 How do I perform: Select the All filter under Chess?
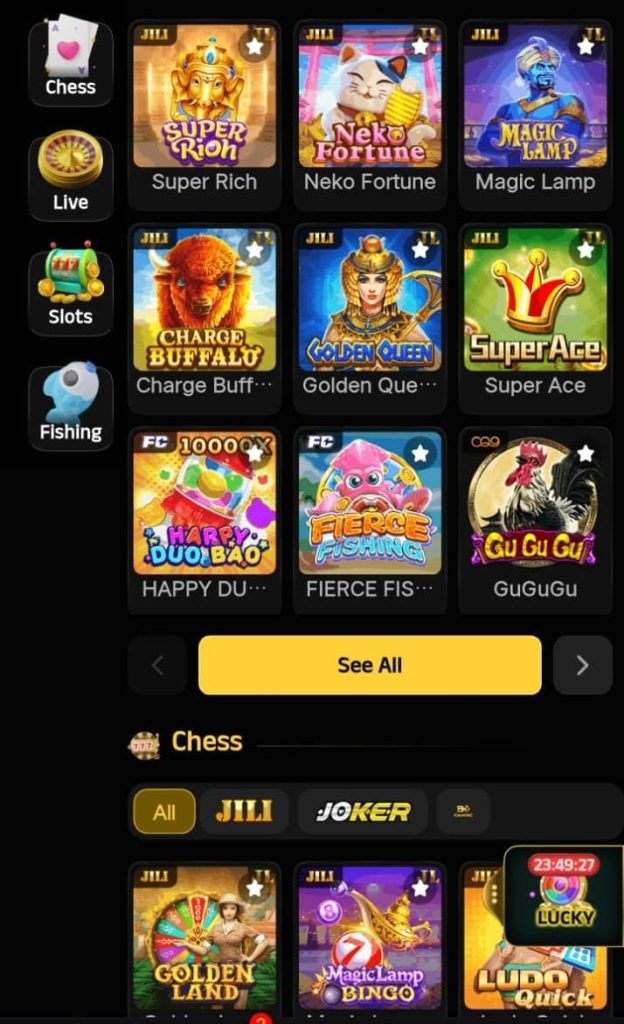(164, 811)
